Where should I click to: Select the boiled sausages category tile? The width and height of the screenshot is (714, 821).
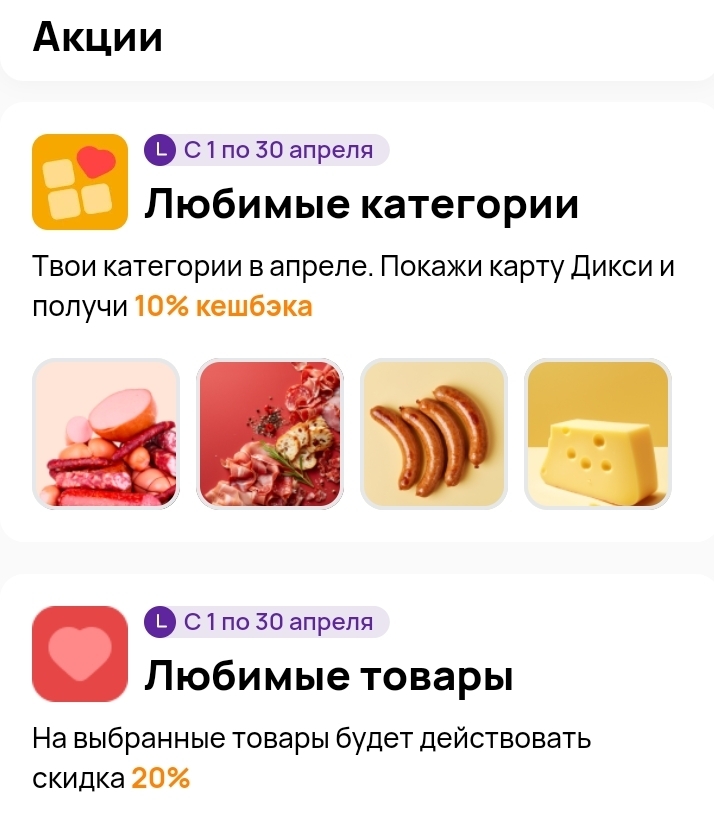[x=106, y=434]
